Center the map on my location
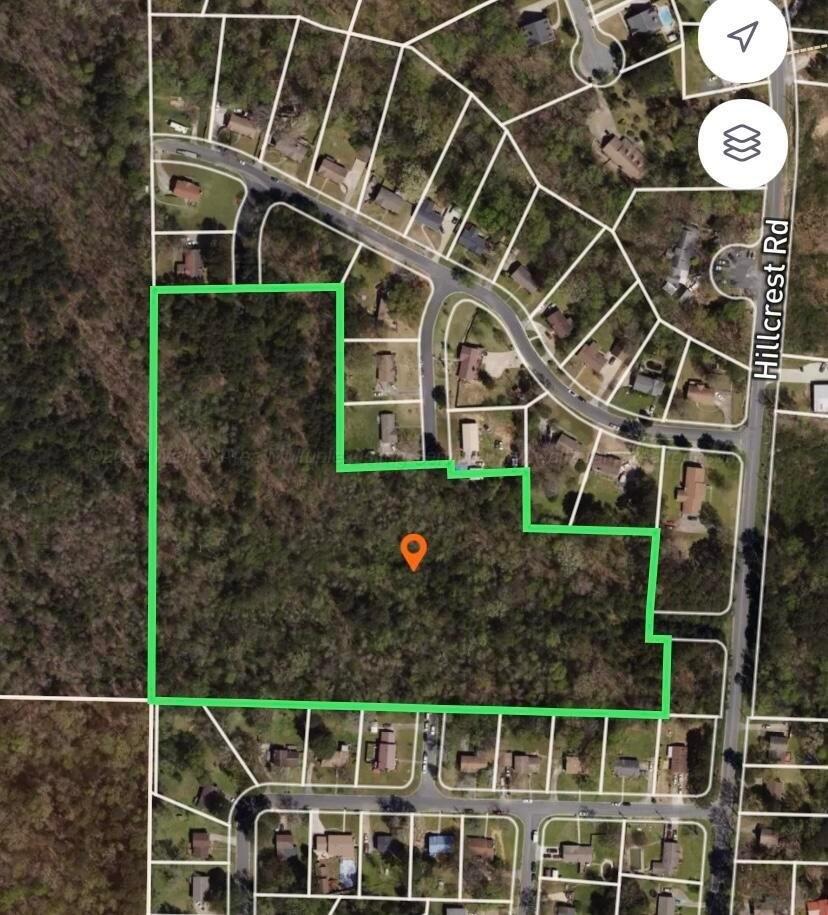The image size is (828, 915). pos(742,39)
